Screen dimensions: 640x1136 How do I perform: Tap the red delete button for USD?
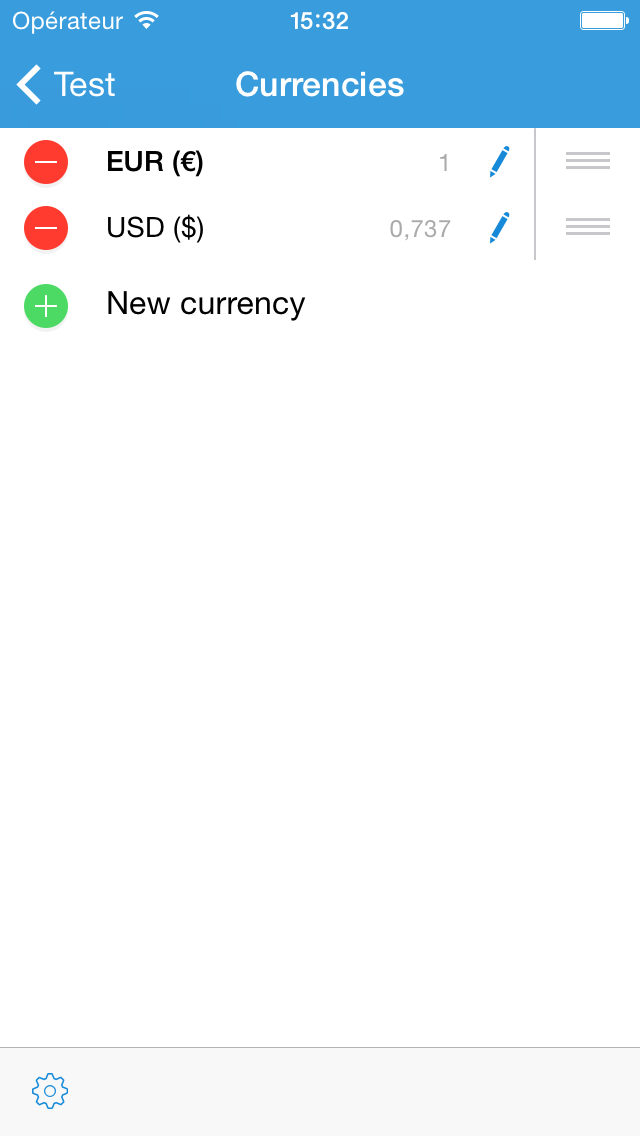(46, 228)
